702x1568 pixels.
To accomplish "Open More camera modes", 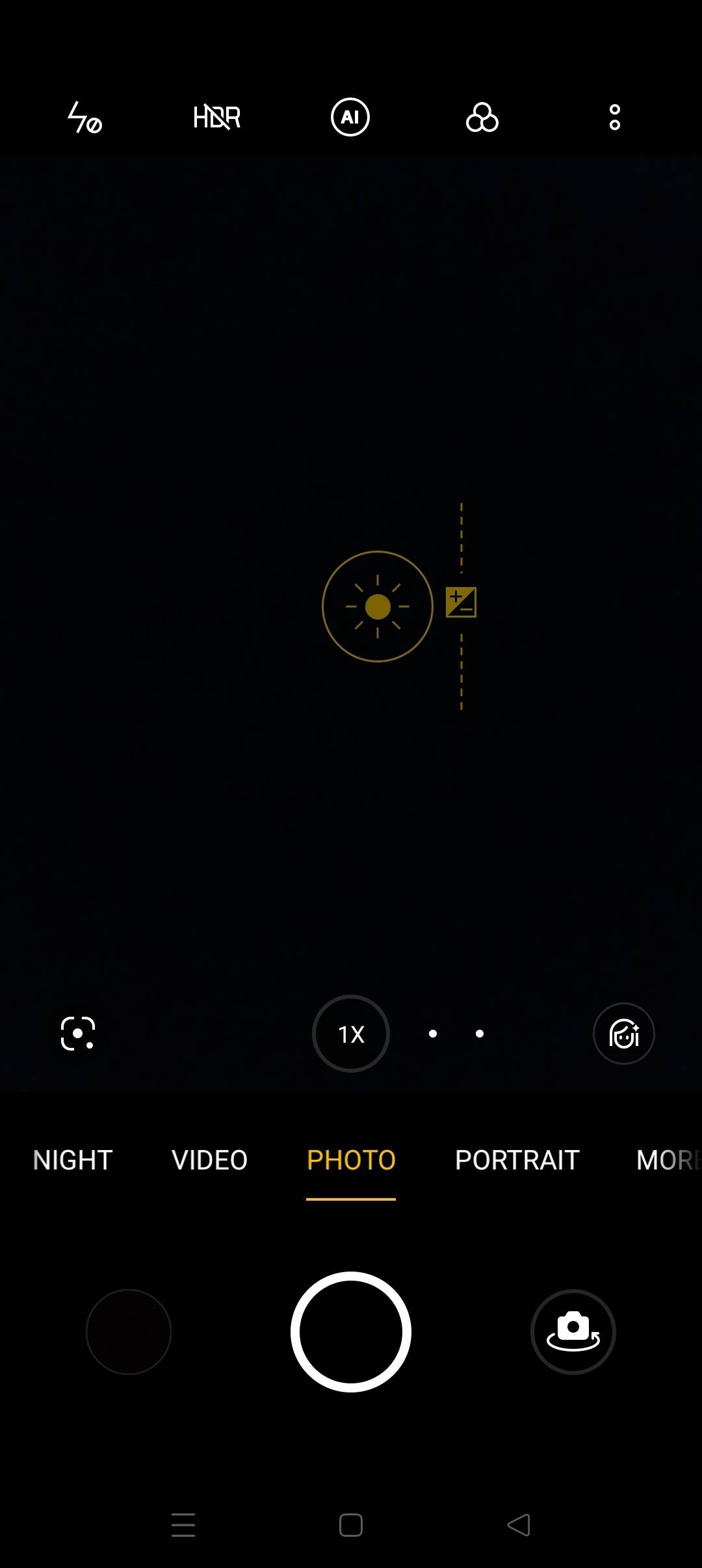I will [667, 1160].
